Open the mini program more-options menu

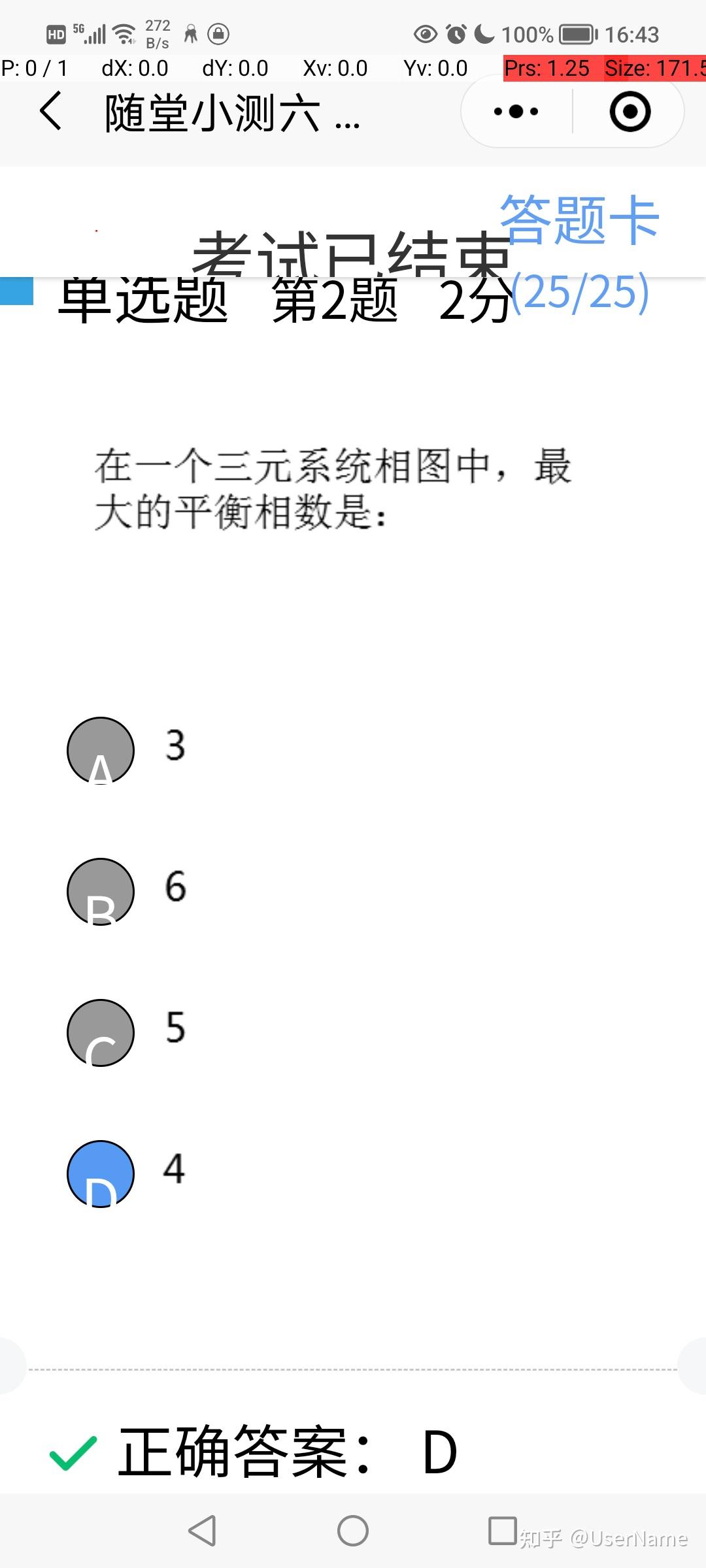click(x=516, y=112)
